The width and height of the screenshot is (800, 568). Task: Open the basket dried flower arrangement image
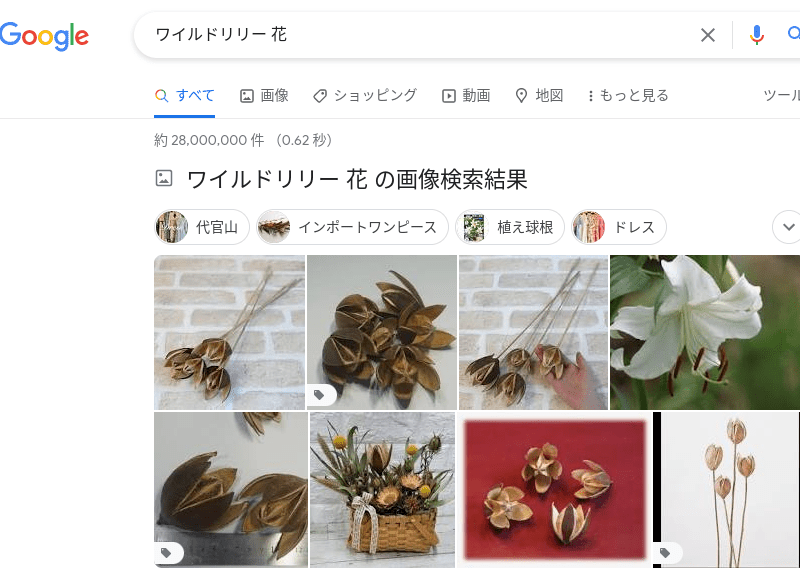tap(381, 489)
